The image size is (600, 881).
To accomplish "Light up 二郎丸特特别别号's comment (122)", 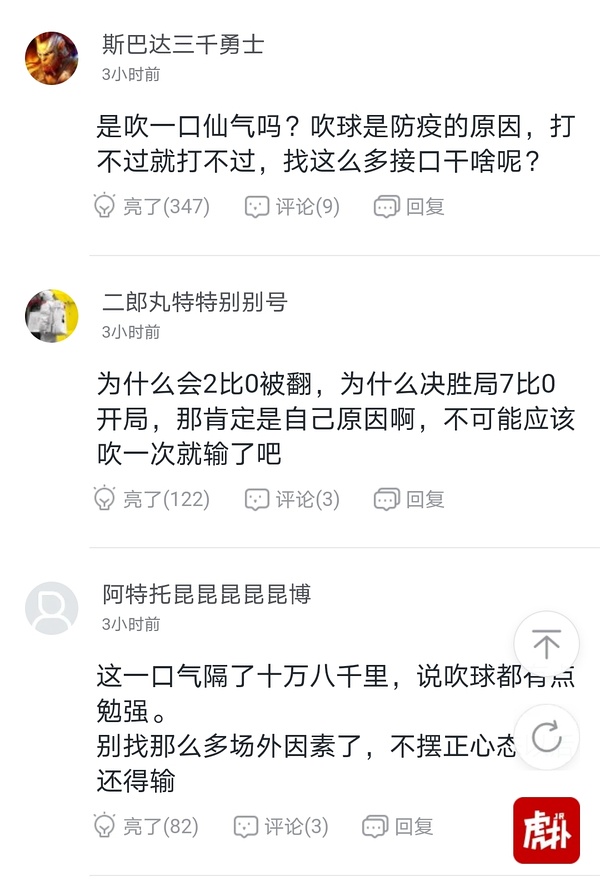I will click(151, 499).
